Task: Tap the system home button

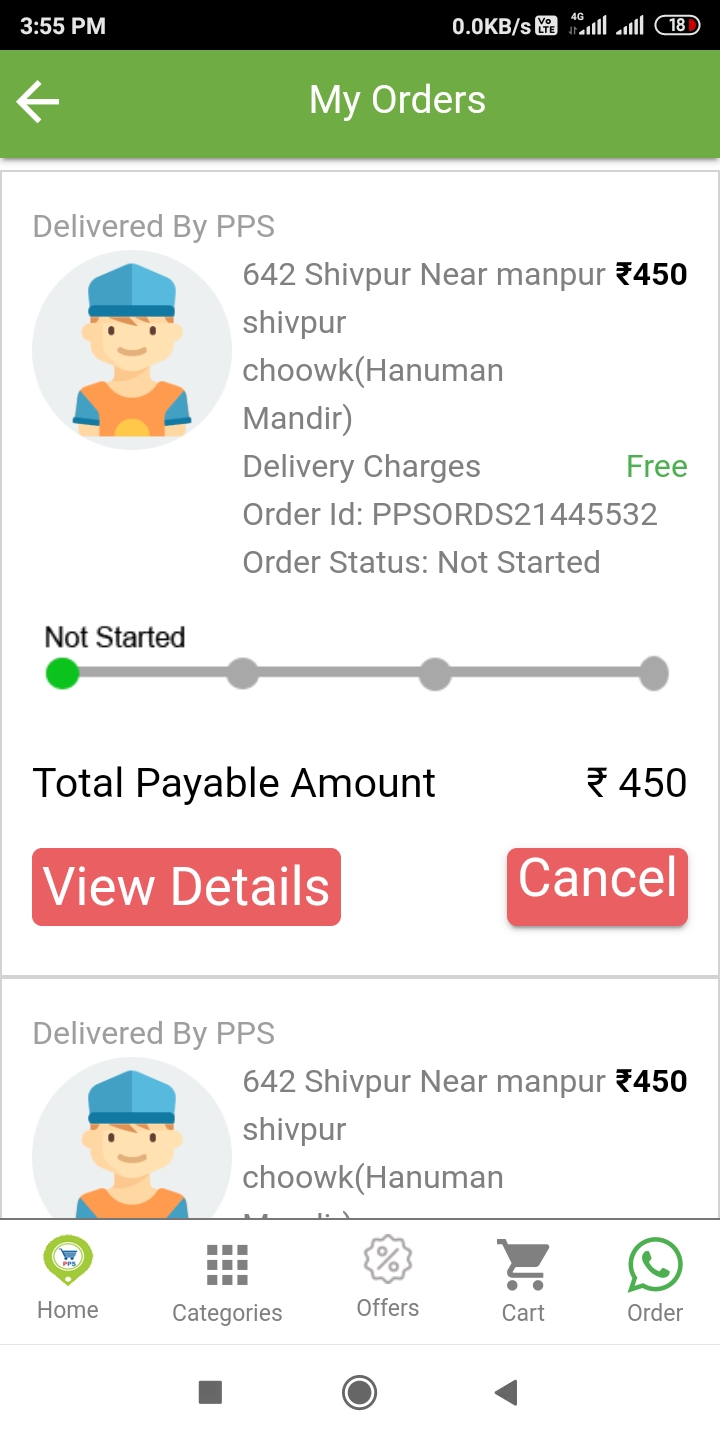Action: click(x=359, y=1392)
